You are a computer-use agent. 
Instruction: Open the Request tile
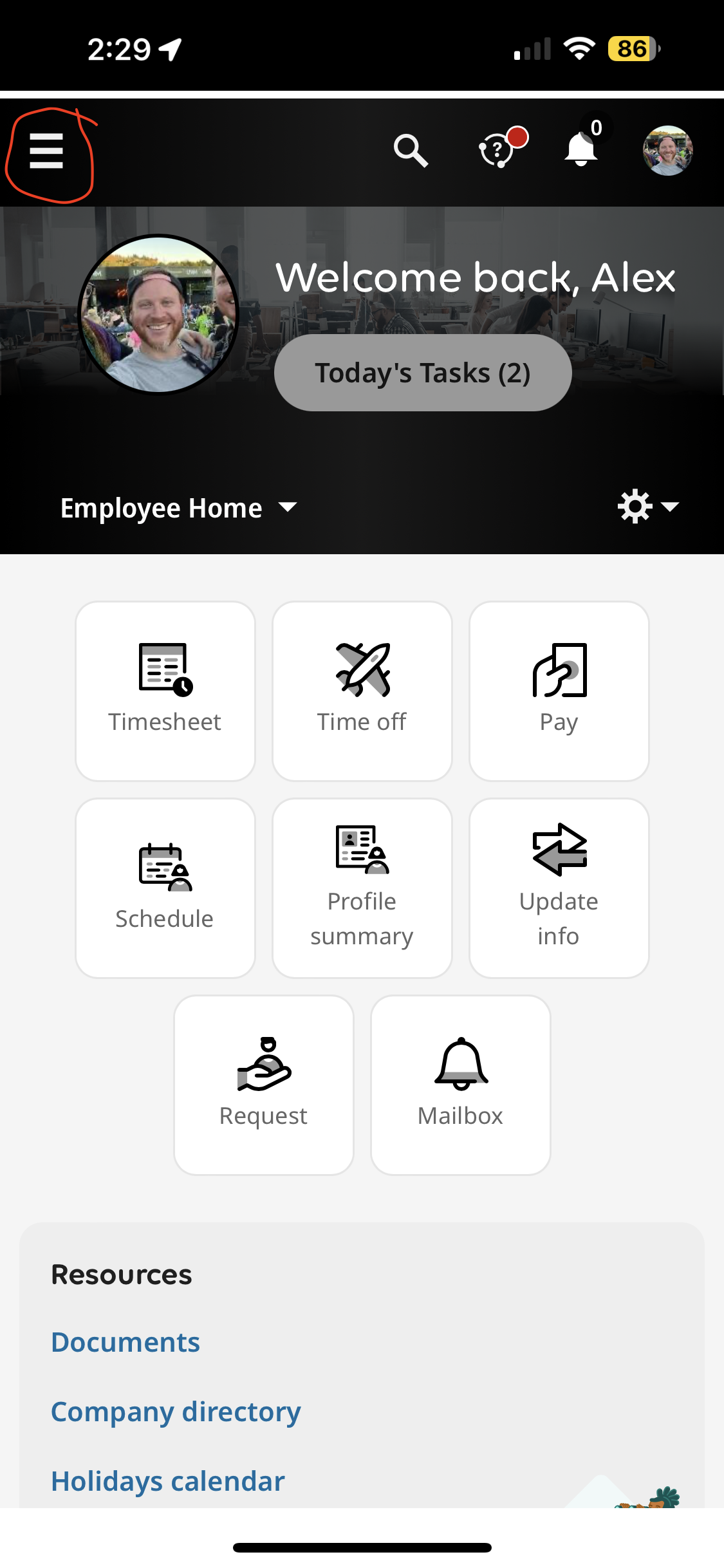pos(264,1085)
